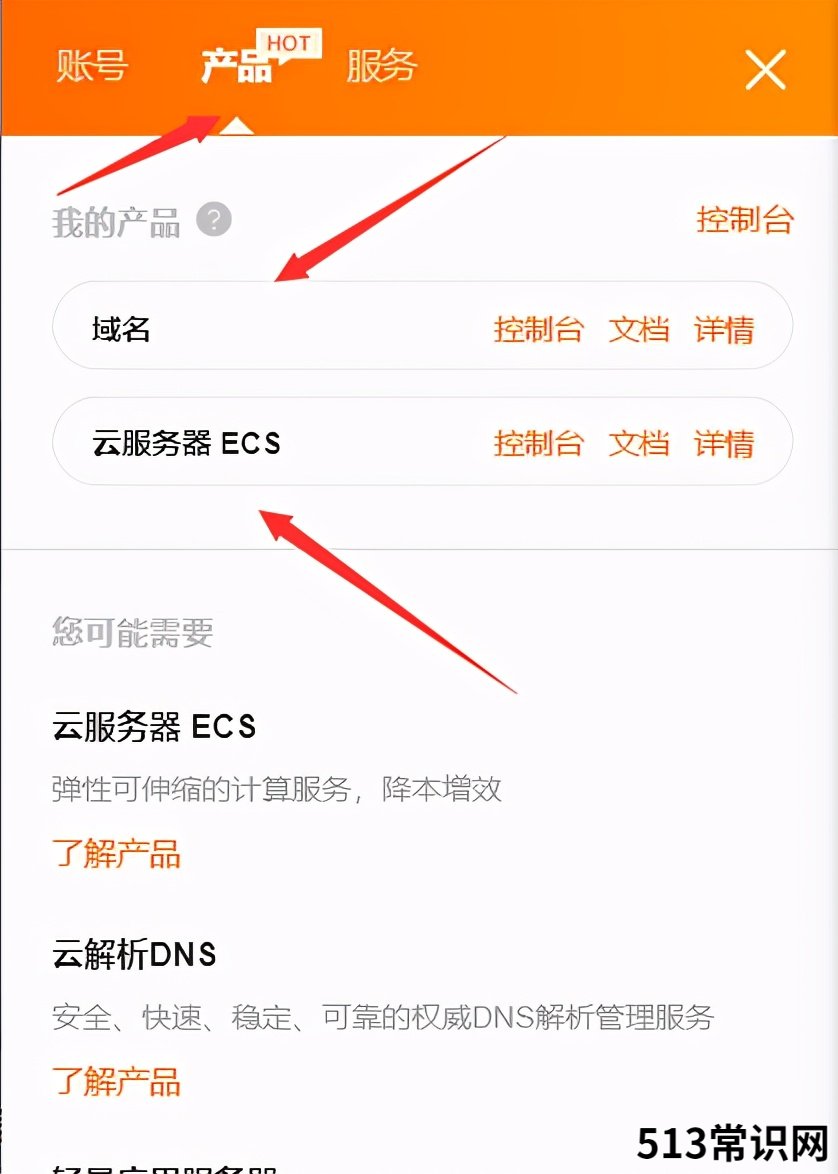View 文档 for 云服务器 ECS
The height and width of the screenshot is (1174, 838).
(639, 442)
